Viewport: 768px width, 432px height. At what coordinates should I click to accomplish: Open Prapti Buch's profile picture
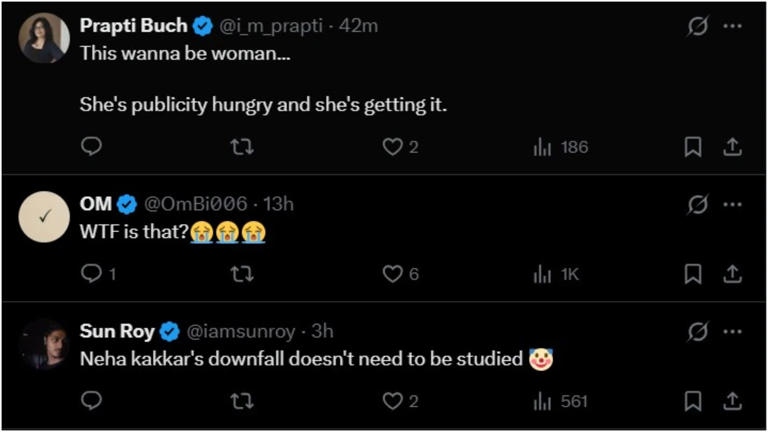(x=43, y=39)
